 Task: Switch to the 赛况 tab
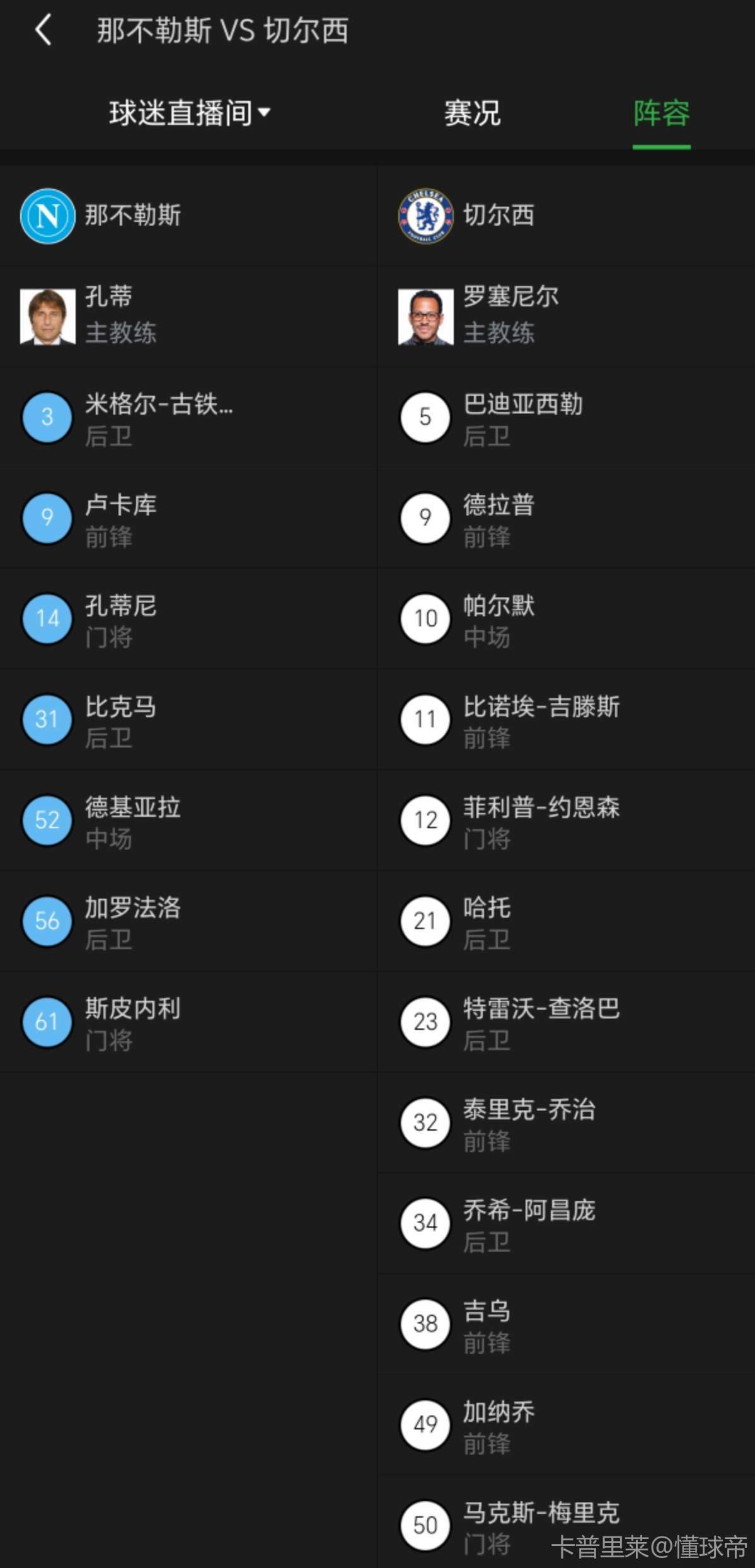point(472,113)
